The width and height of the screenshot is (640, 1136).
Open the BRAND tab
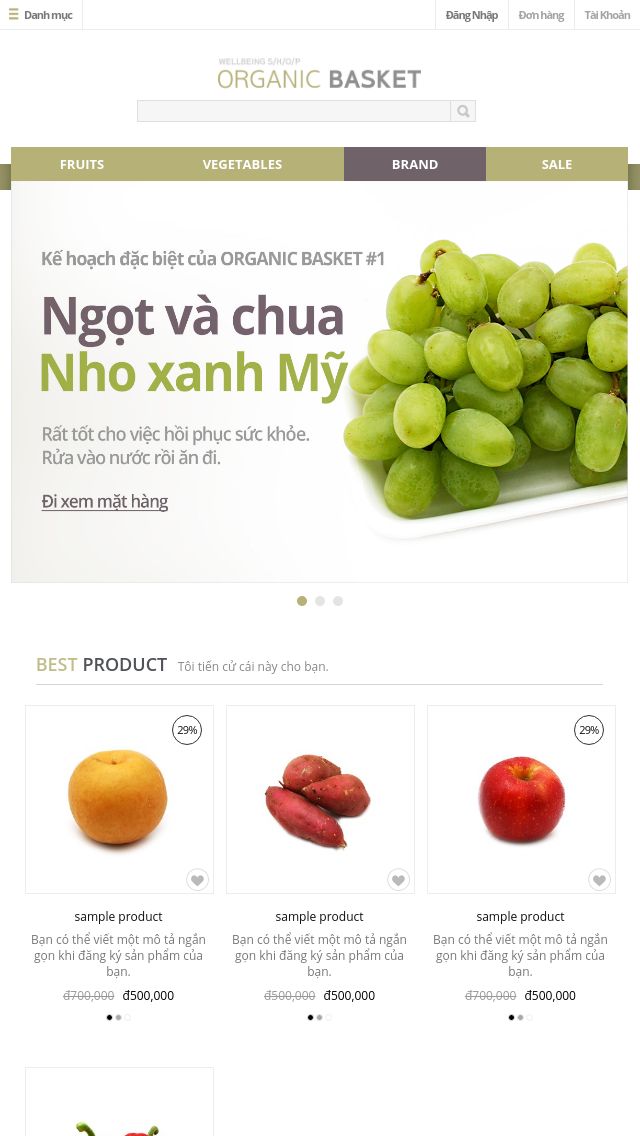pyautogui.click(x=415, y=164)
